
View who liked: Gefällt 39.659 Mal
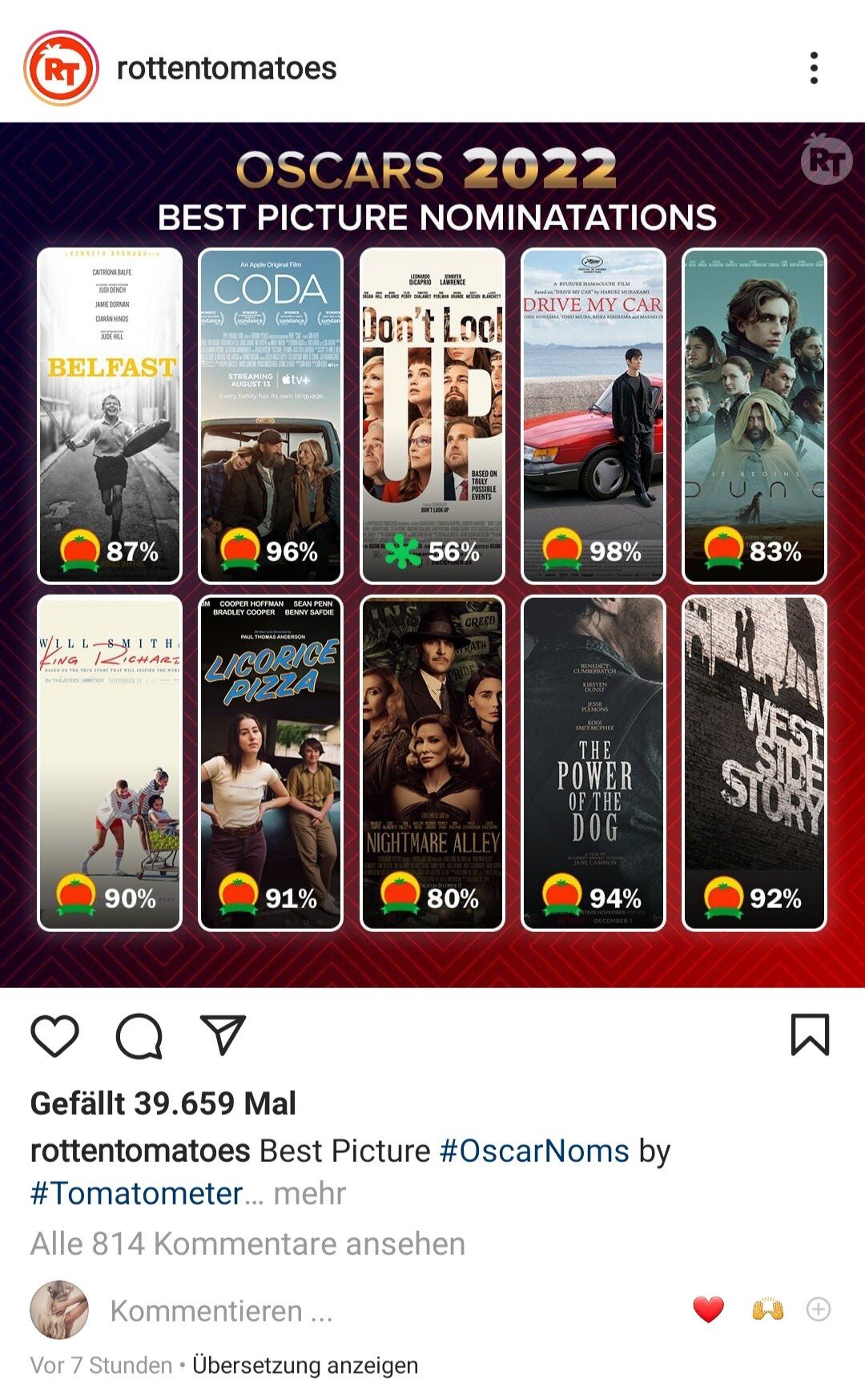point(163,1103)
